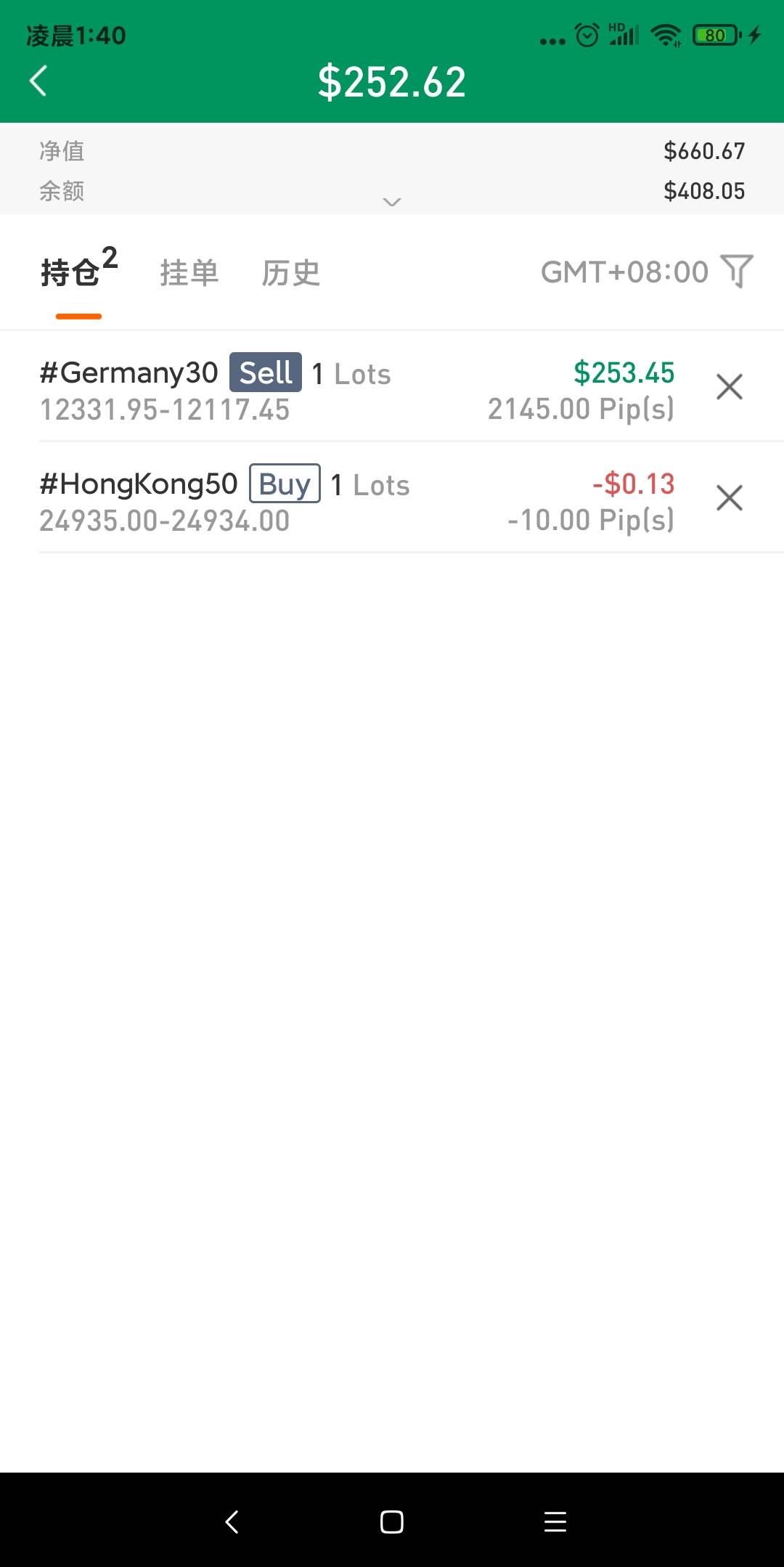The height and width of the screenshot is (1567, 784).
Task: Open the filter funnel icon
Action: [x=738, y=271]
